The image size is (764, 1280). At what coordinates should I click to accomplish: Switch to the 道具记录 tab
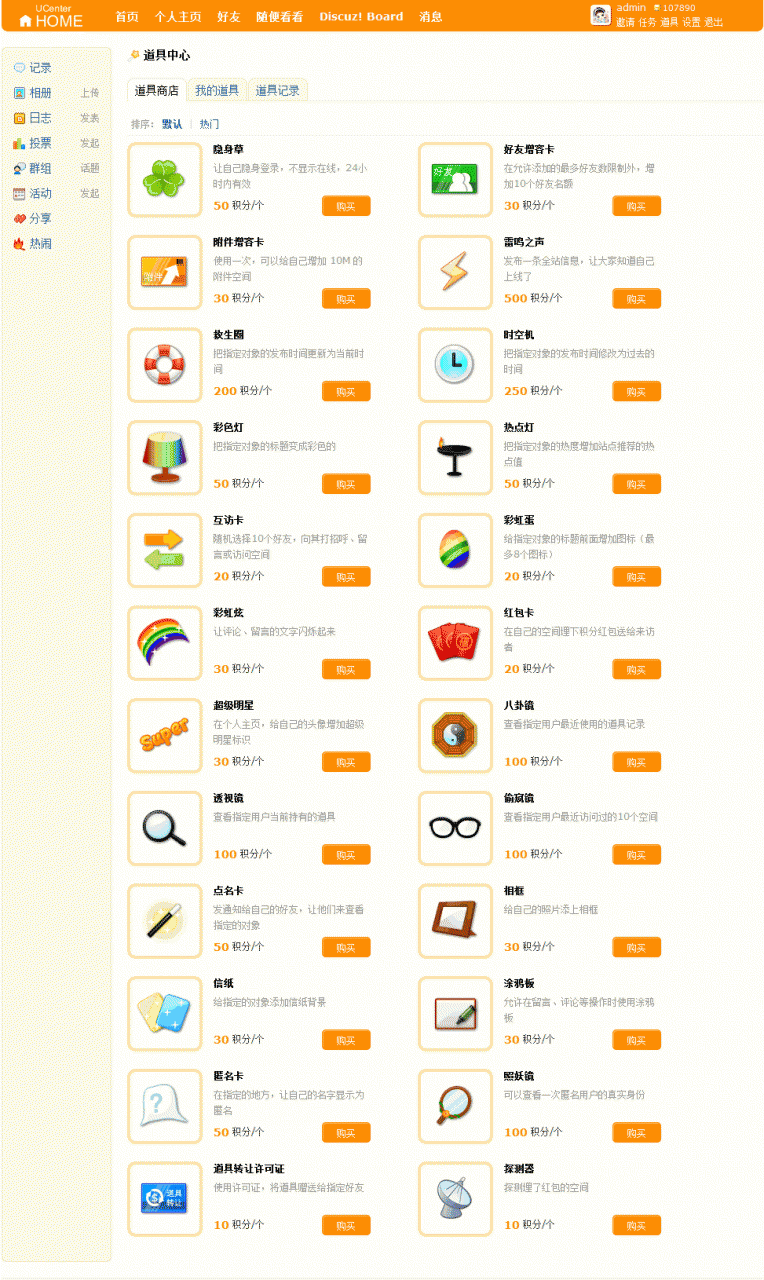(x=277, y=90)
